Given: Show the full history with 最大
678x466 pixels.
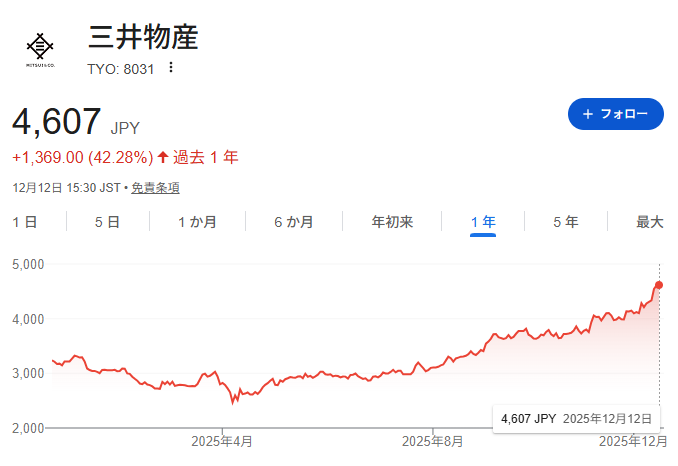Looking at the screenshot, I should click(649, 222).
